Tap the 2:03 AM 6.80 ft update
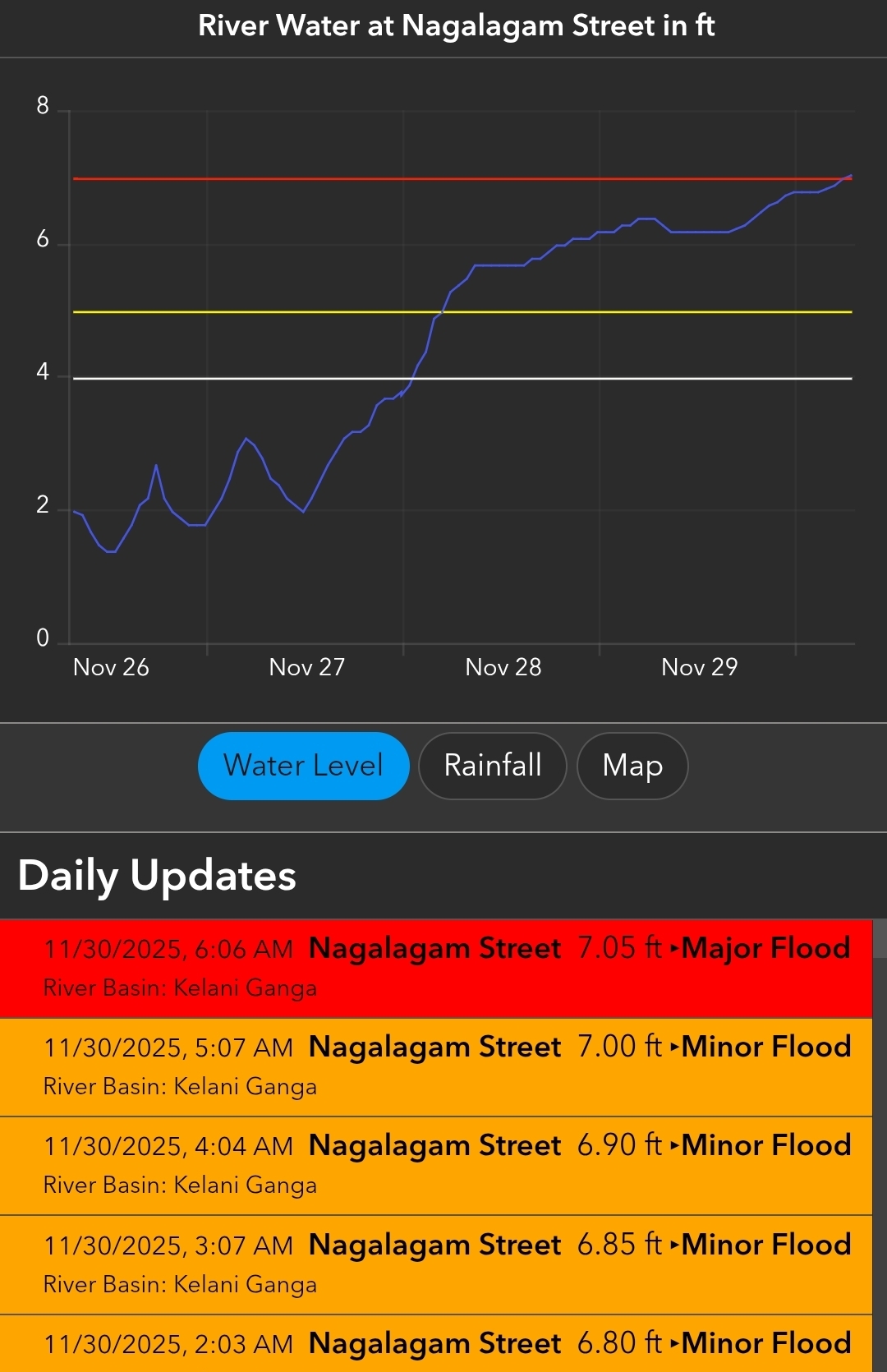The image size is (887, 1372). pos(435,1344)
